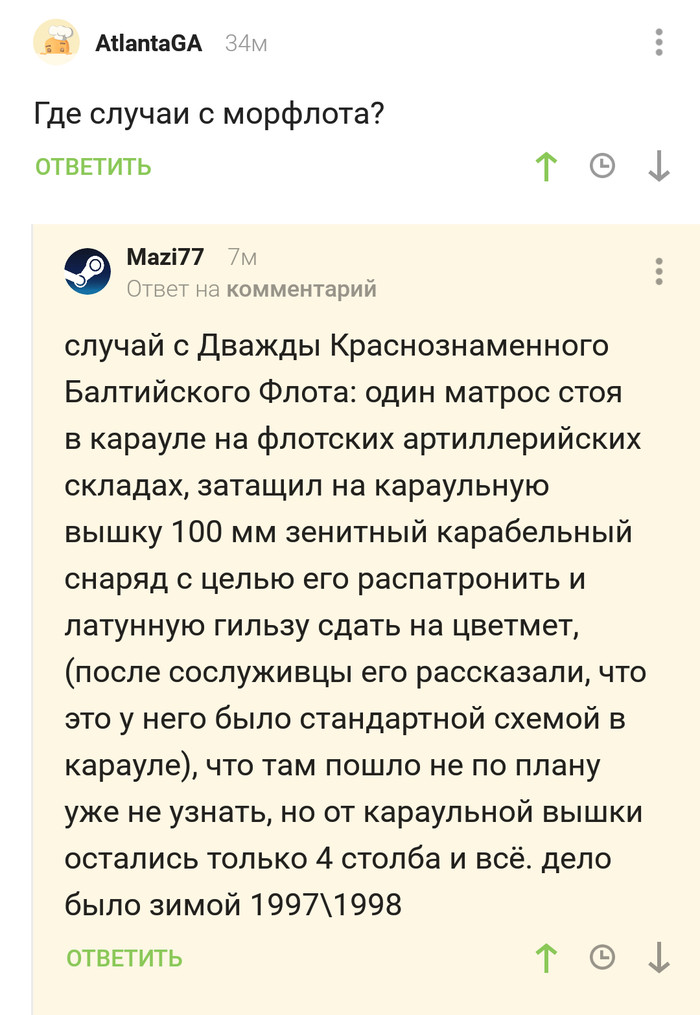The image size is (700, 1015).
Task: Downvote Mazi77's comment
Action: pyautogui.click(x=658, y=958)
